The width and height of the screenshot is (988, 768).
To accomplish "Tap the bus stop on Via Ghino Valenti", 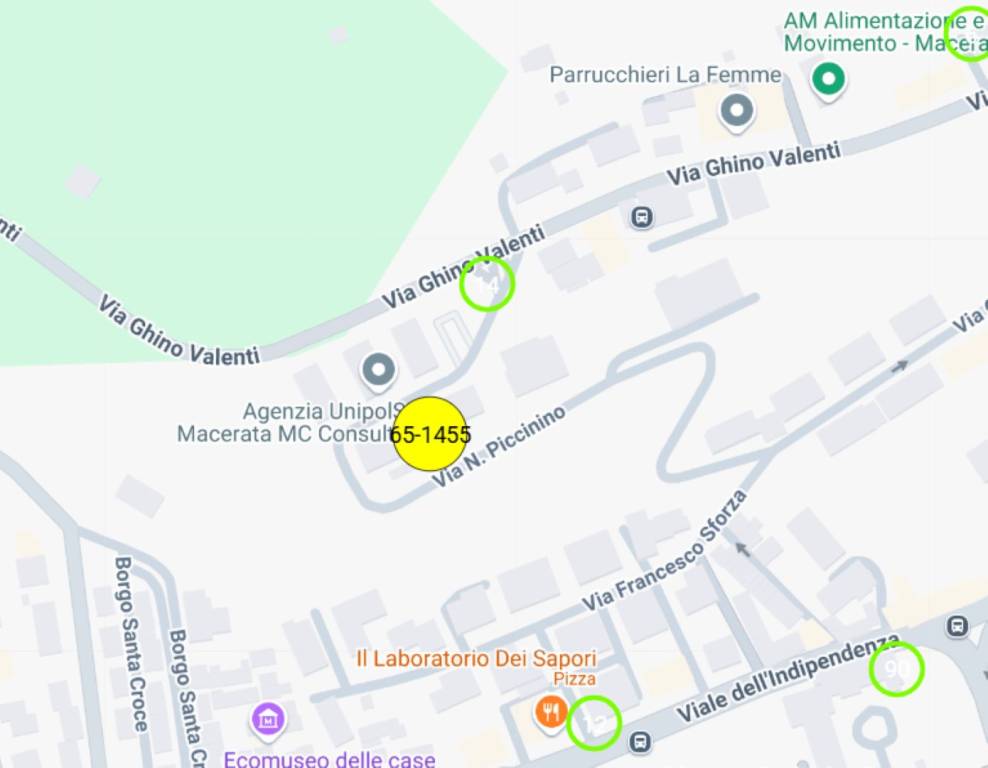I will [642, 216].
